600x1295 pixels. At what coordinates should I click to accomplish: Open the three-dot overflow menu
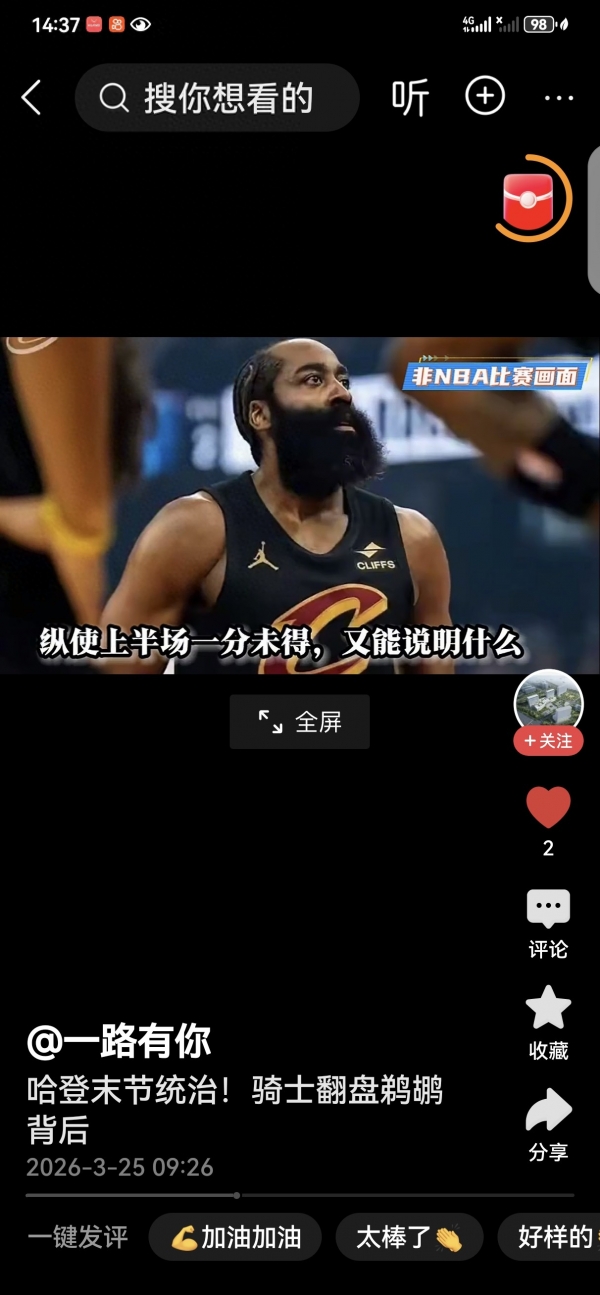pos(558,98)
